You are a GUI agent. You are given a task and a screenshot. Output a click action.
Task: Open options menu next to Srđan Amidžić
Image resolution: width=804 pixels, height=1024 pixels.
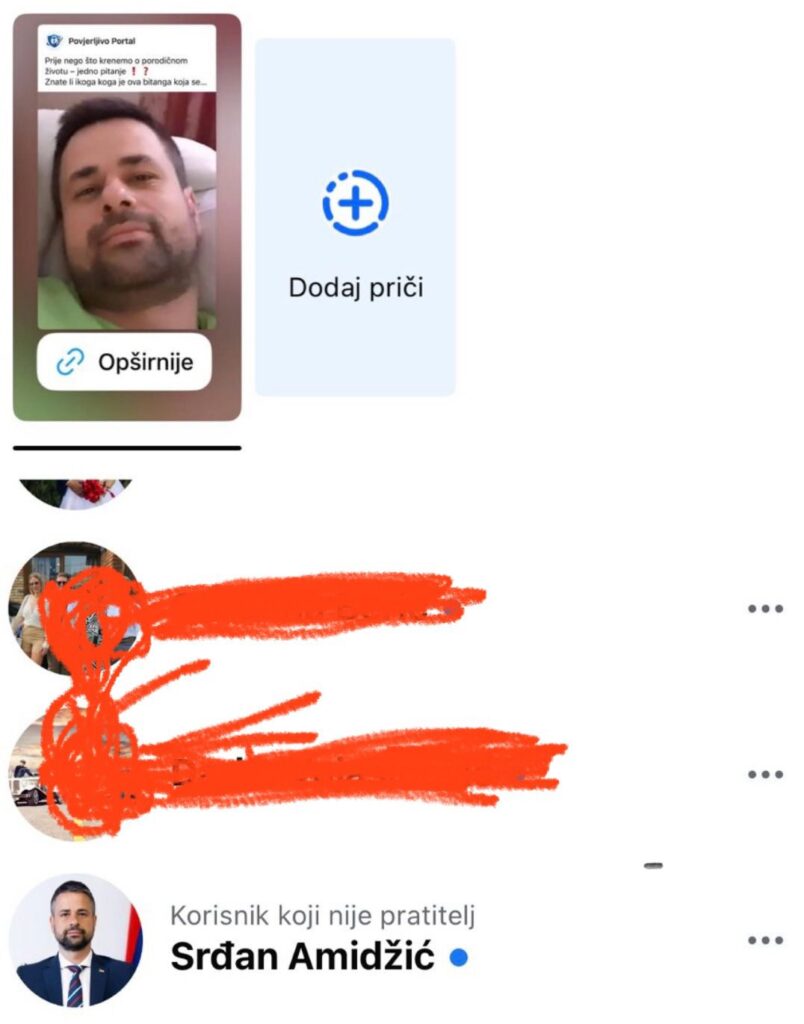765,940
